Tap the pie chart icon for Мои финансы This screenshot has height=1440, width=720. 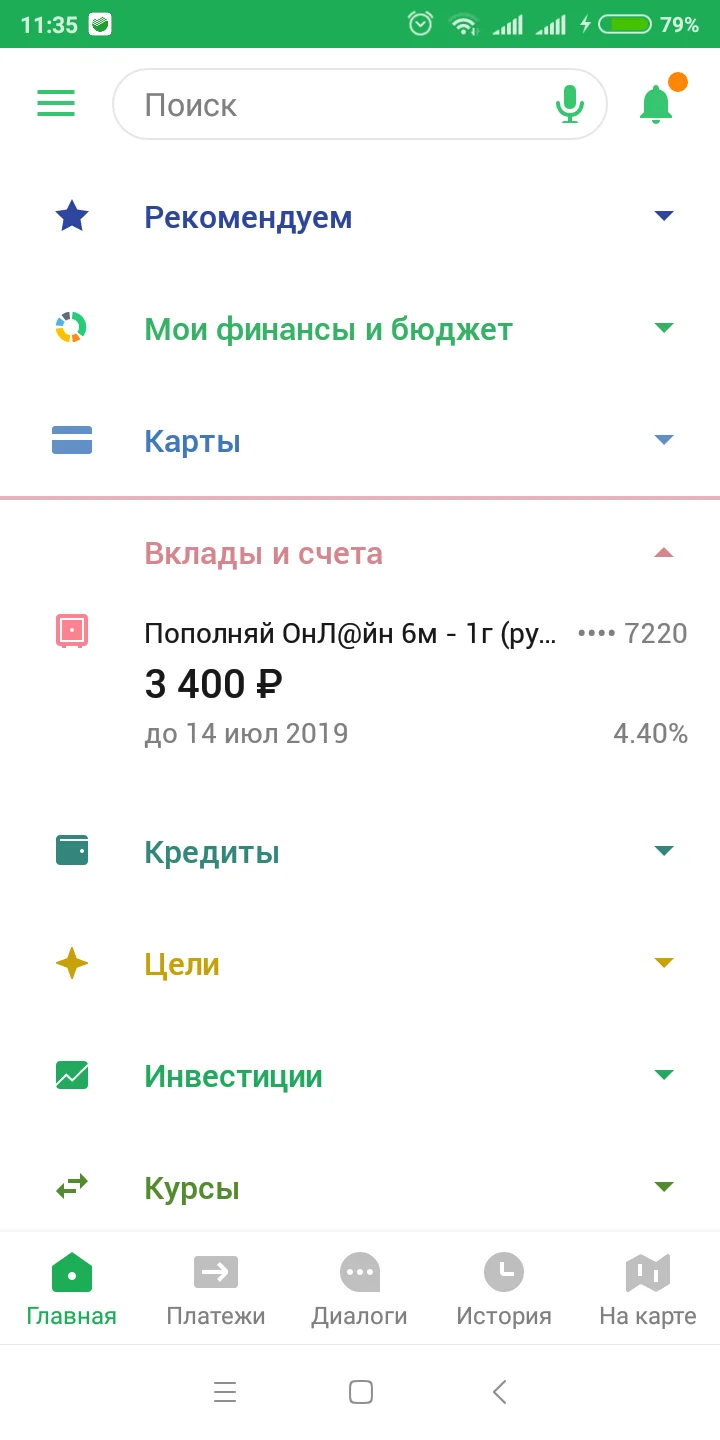coord(71,328)
